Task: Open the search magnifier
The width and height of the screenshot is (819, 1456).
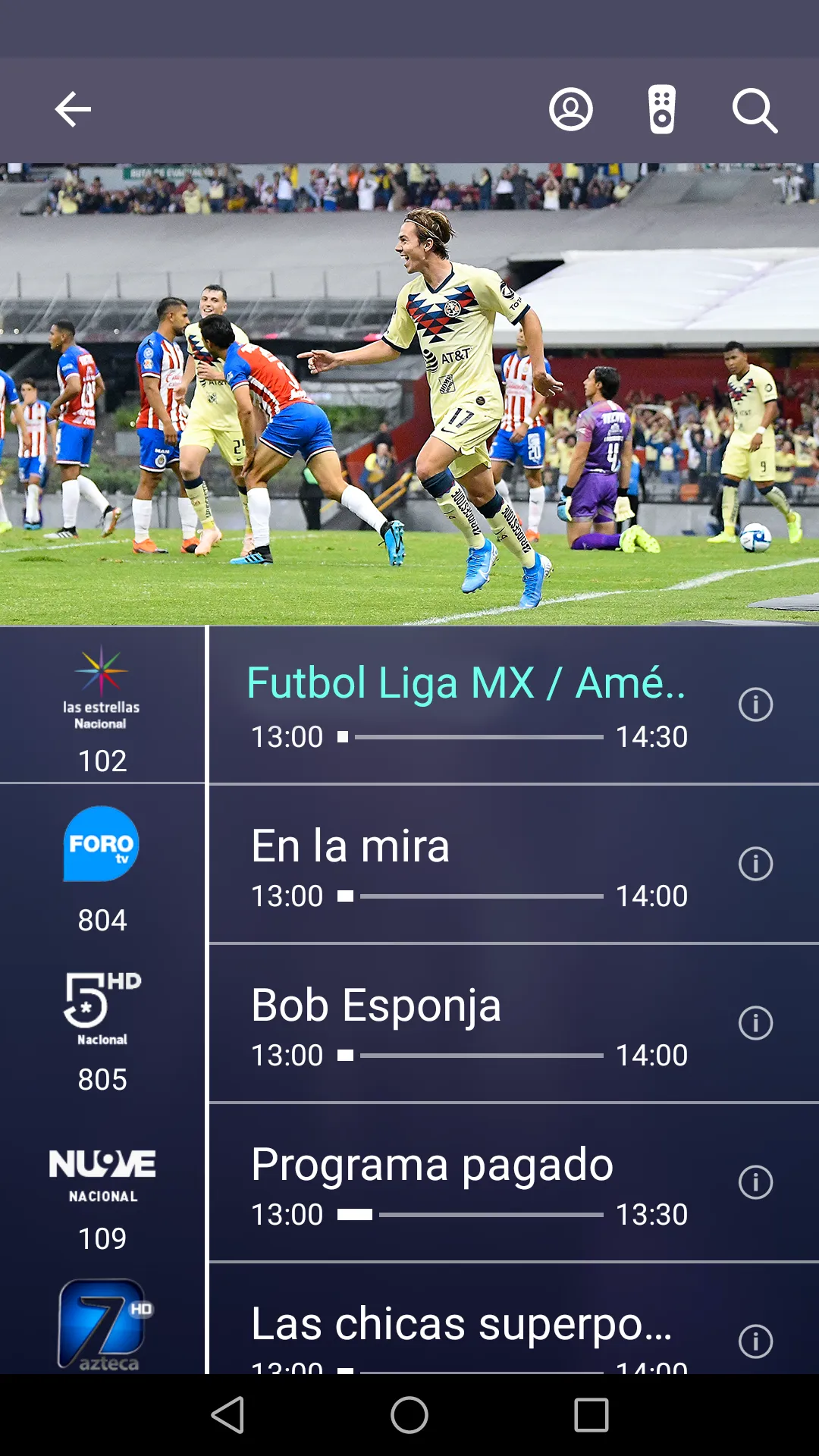Action: tap(755, 111)
